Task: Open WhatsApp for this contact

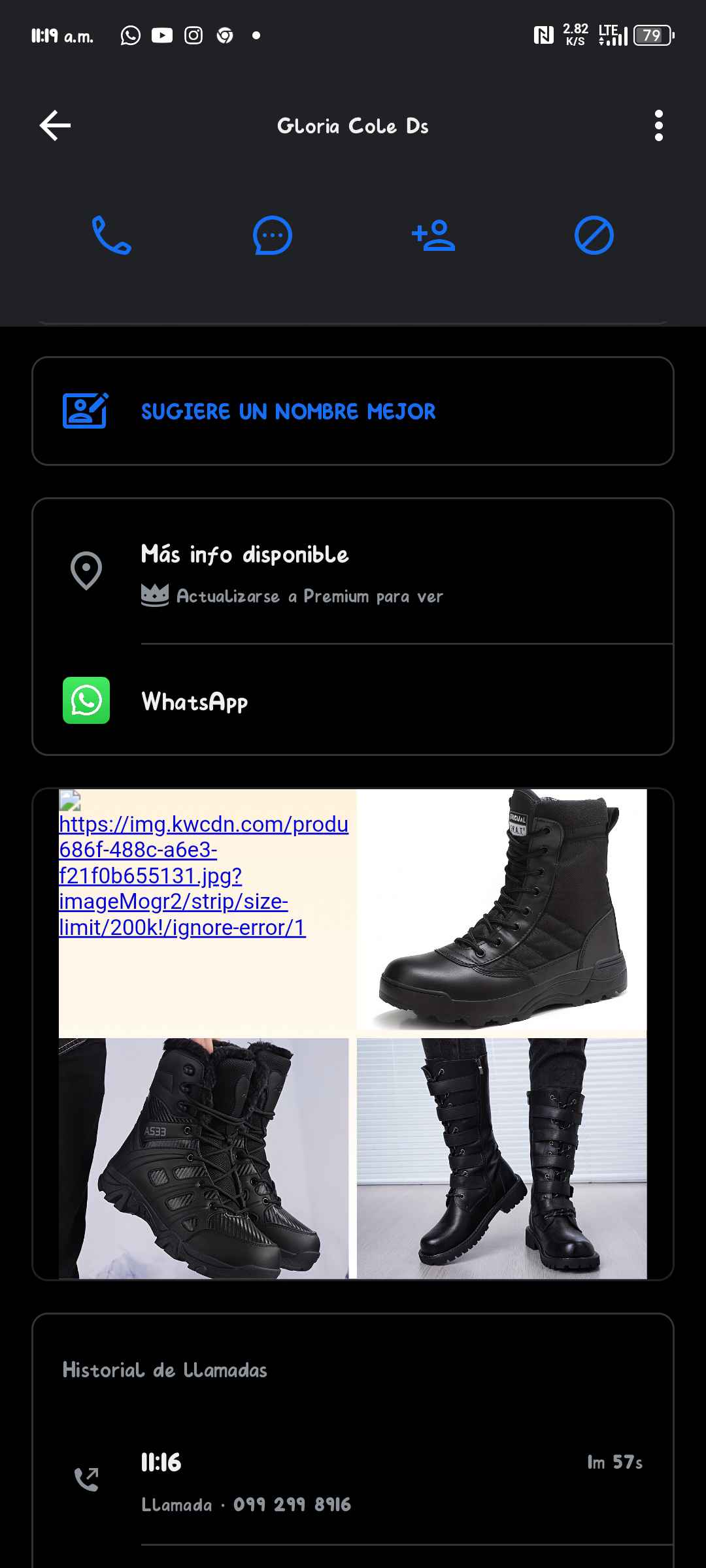Action: coord(353,701)
